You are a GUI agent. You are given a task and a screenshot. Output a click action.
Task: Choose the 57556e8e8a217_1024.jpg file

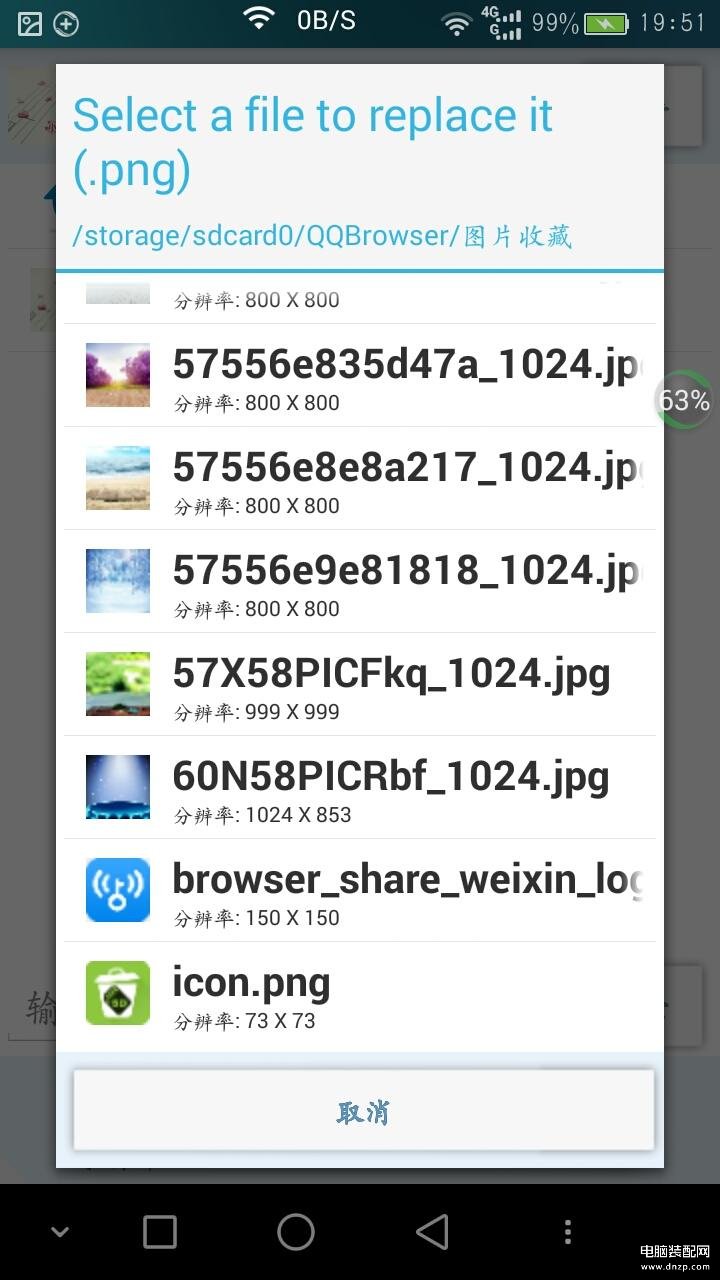tap(360, 478)
